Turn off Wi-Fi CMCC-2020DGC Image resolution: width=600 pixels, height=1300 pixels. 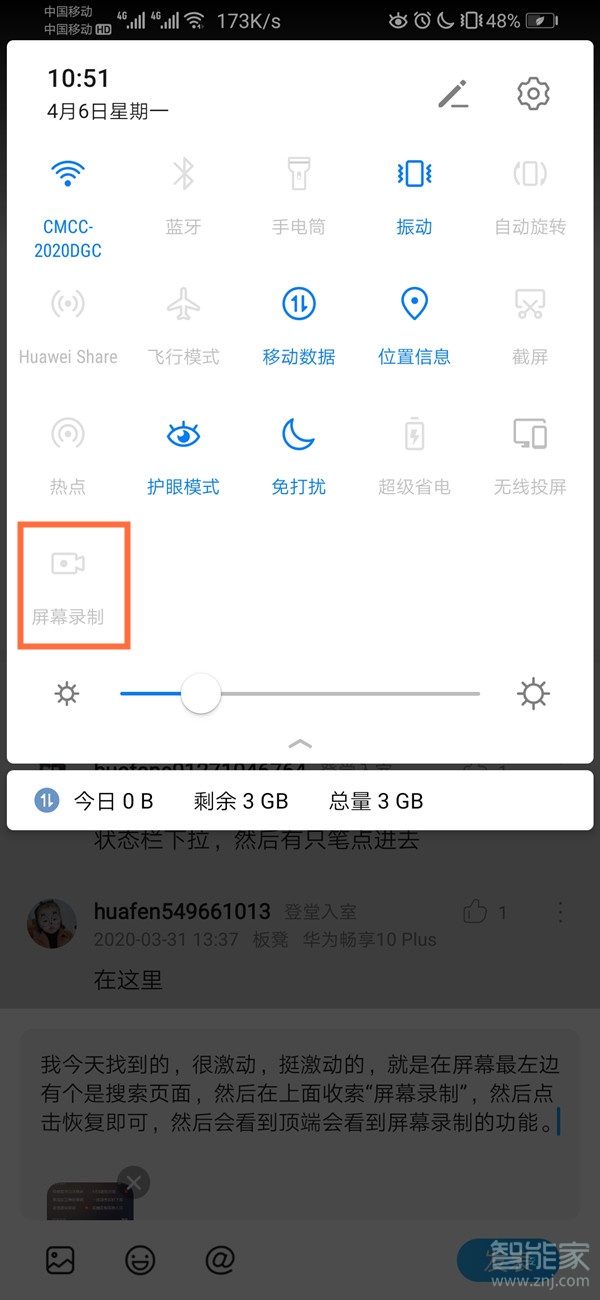tap(68, 174)
